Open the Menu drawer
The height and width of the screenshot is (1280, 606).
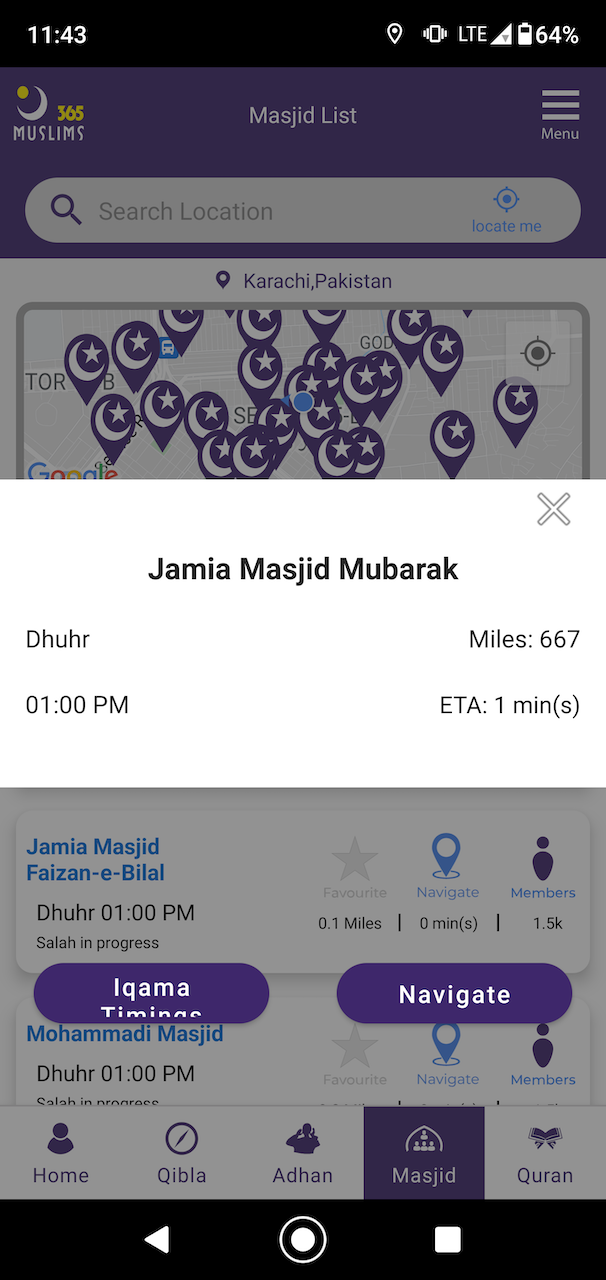tap(560, 115)
